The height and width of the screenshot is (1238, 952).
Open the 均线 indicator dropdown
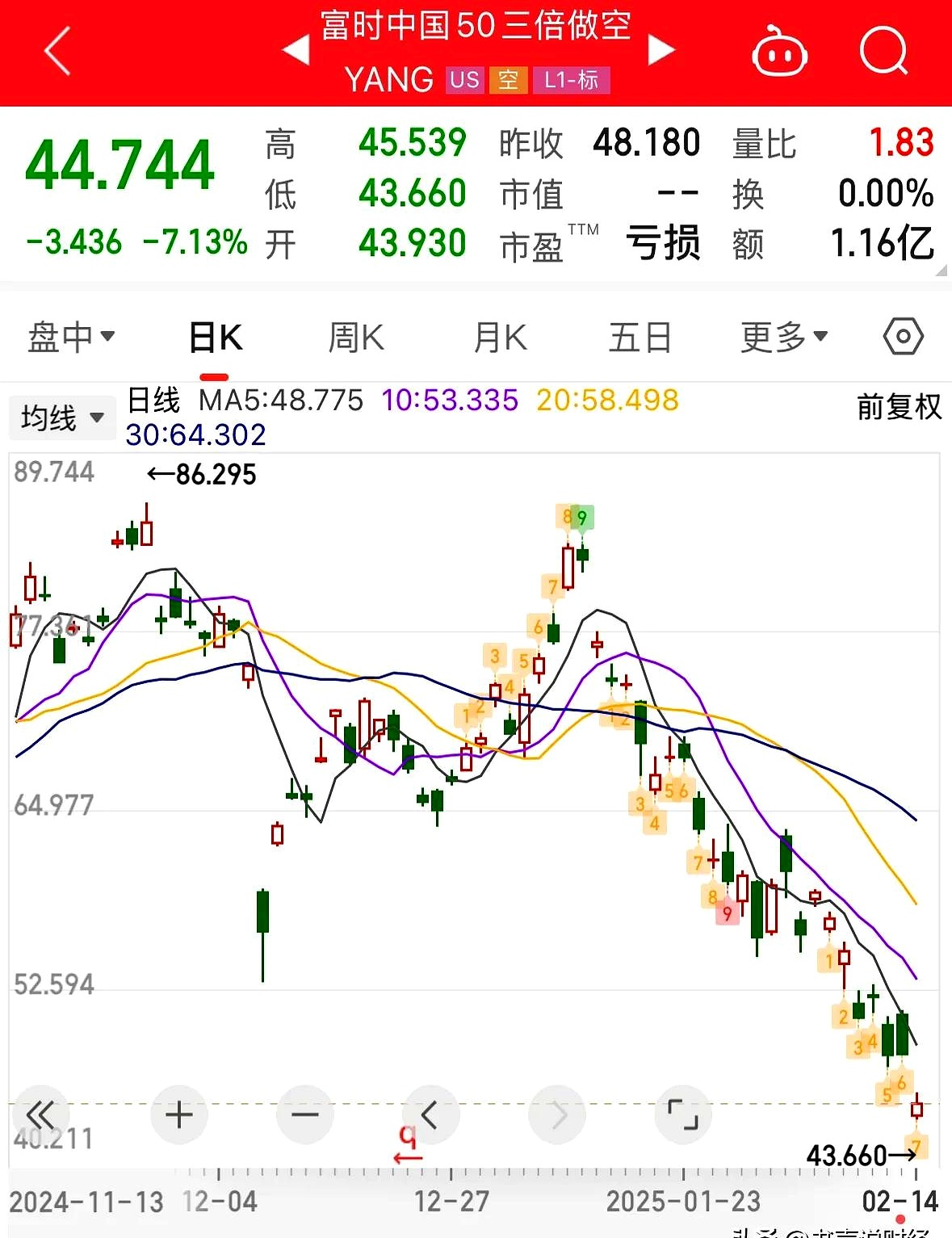(61, 418)
